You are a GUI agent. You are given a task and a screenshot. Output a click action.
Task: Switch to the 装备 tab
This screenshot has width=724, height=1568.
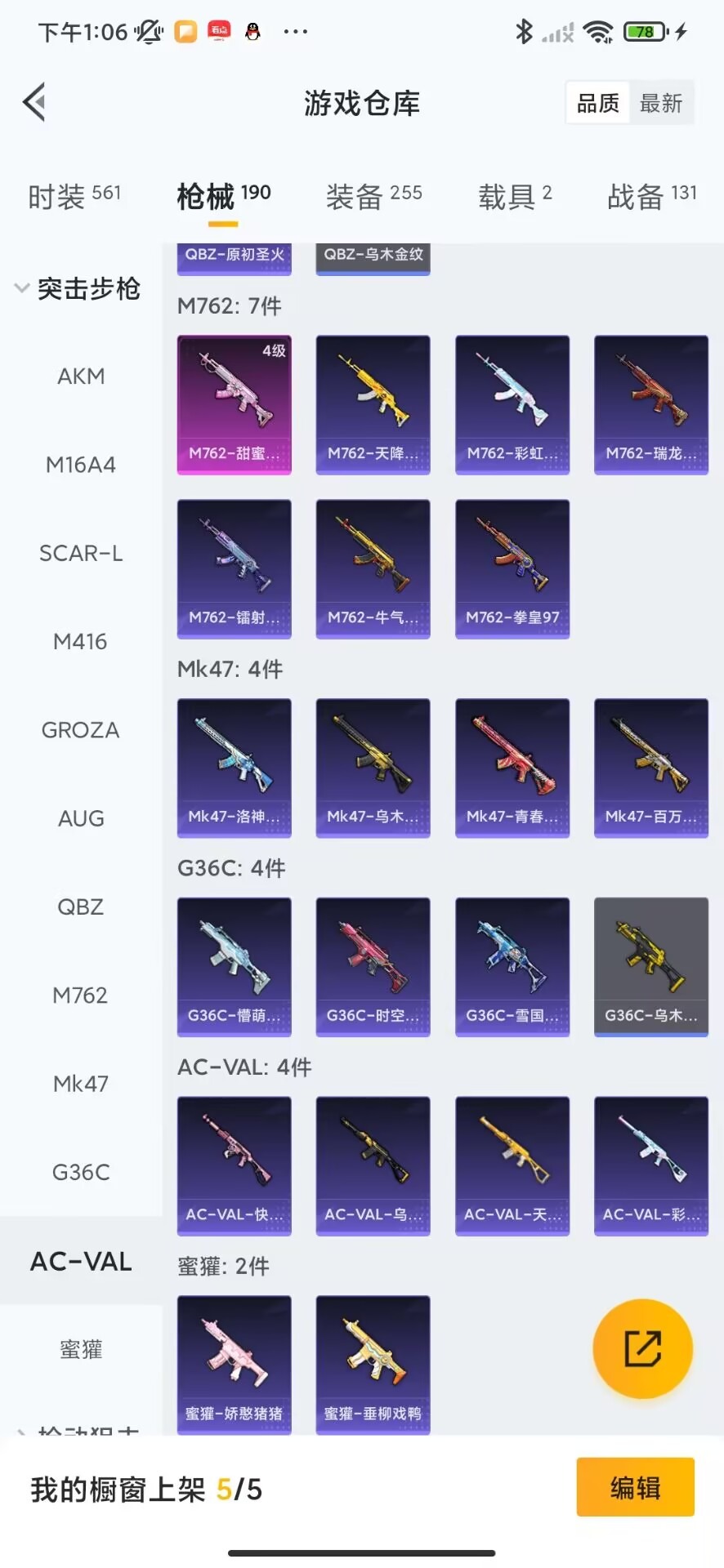pyautogui.click(x=373, y=196)
